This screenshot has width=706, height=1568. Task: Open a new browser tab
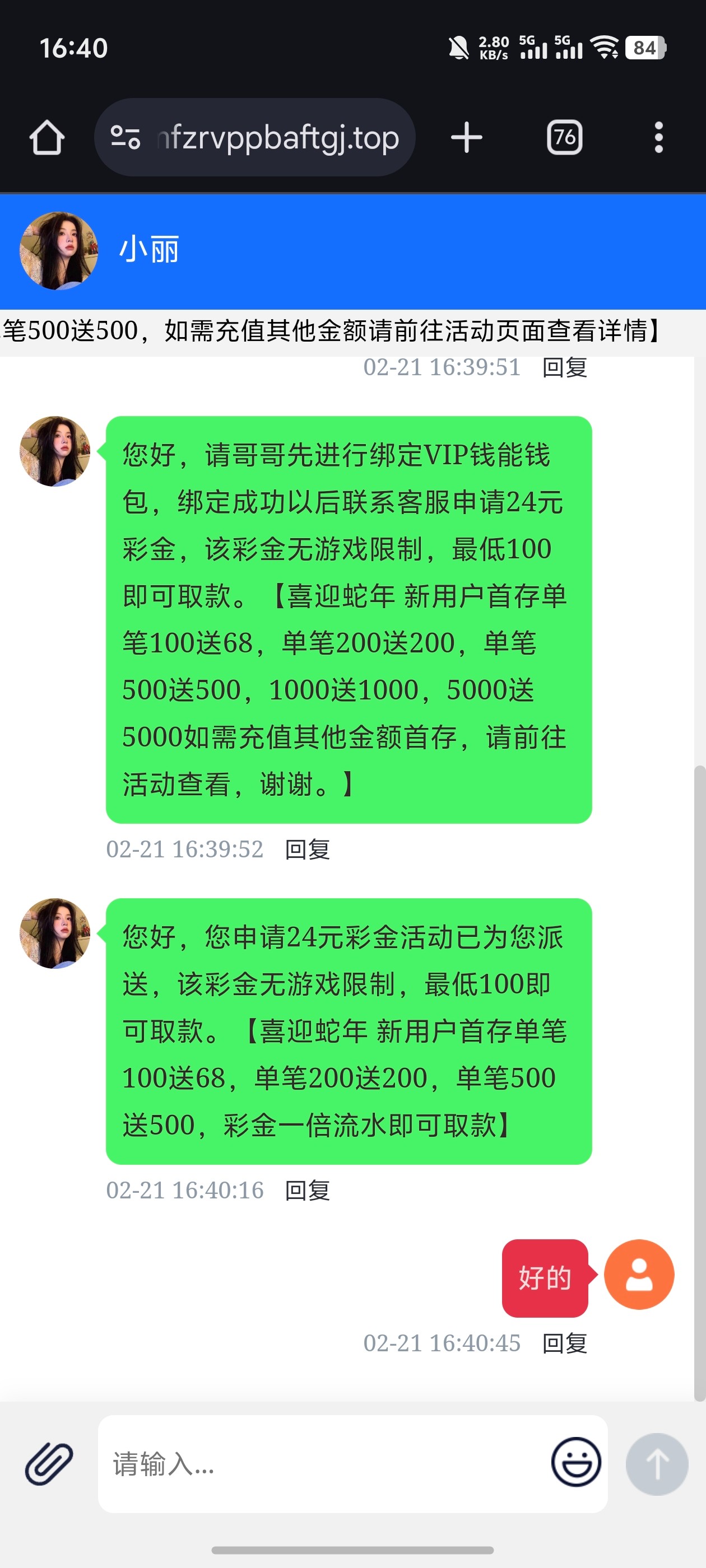point(467,138)
